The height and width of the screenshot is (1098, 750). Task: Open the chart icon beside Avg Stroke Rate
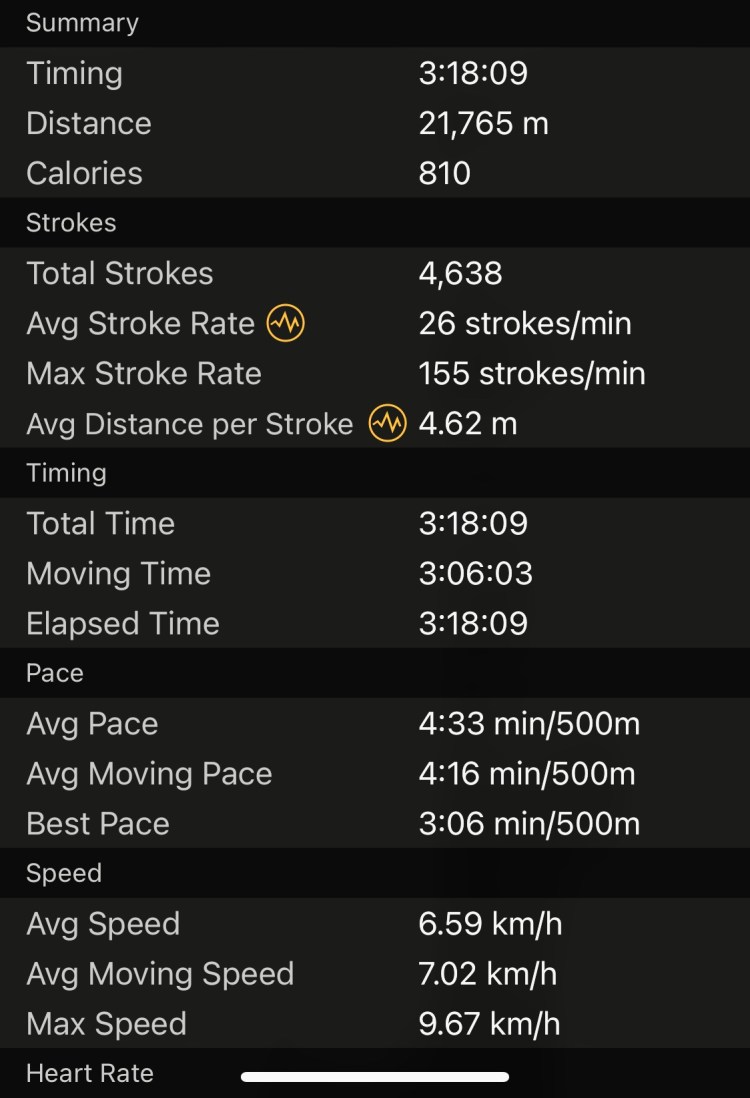coord(286,324)
